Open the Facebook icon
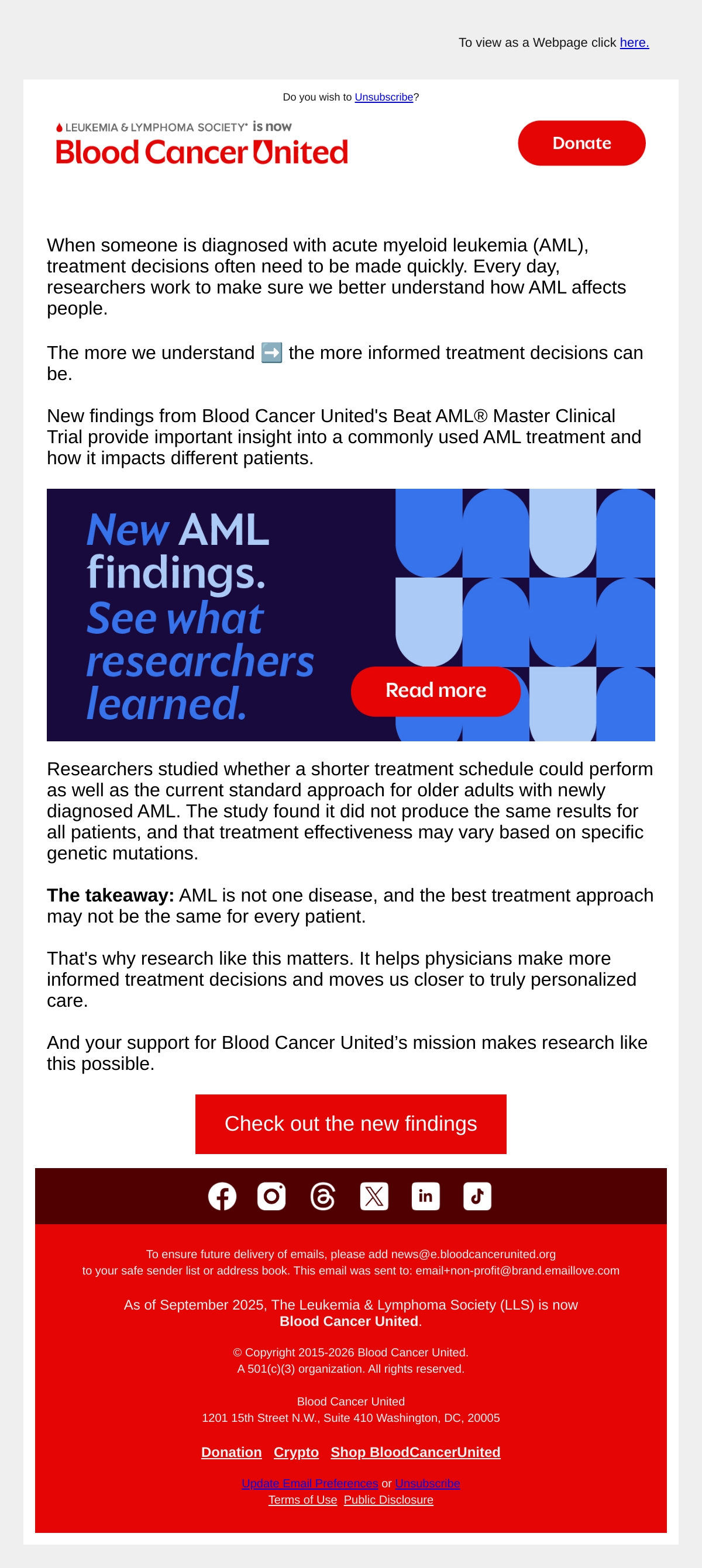The image size is (702, 1568). click(x=222, y=1196)
